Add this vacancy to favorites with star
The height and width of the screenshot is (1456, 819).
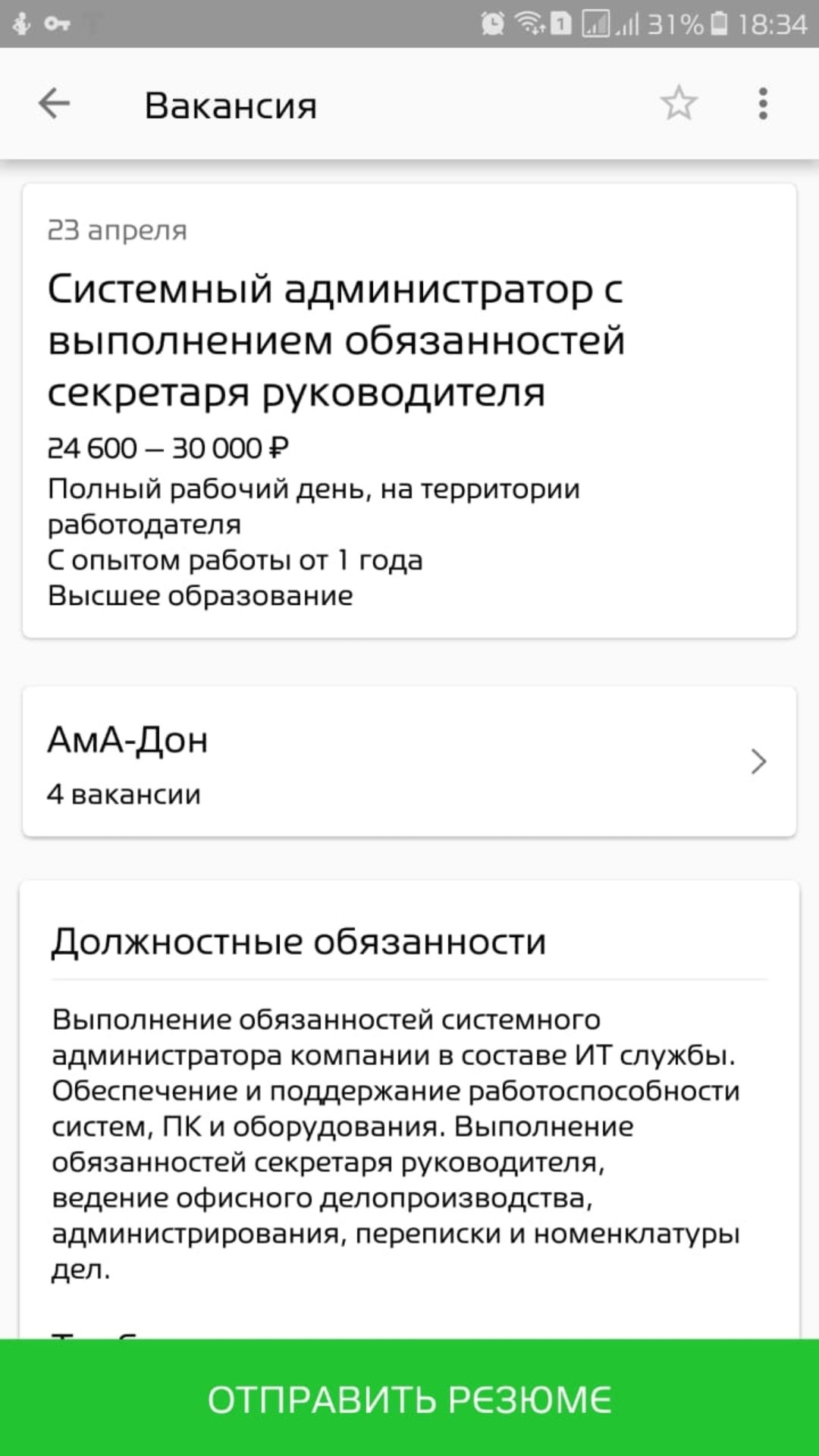point(678,104)
